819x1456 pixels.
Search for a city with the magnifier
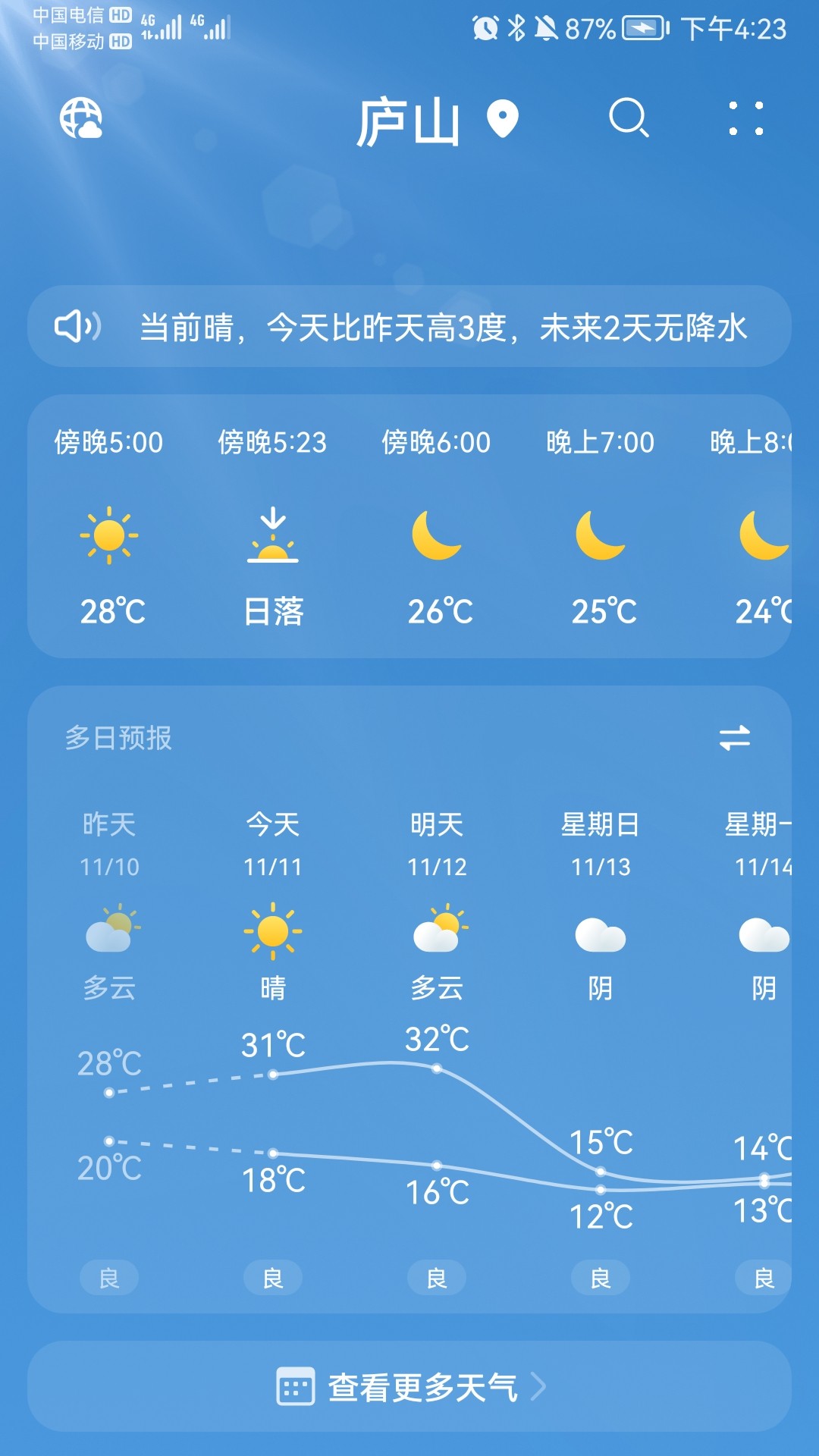[x=629, y=118]
